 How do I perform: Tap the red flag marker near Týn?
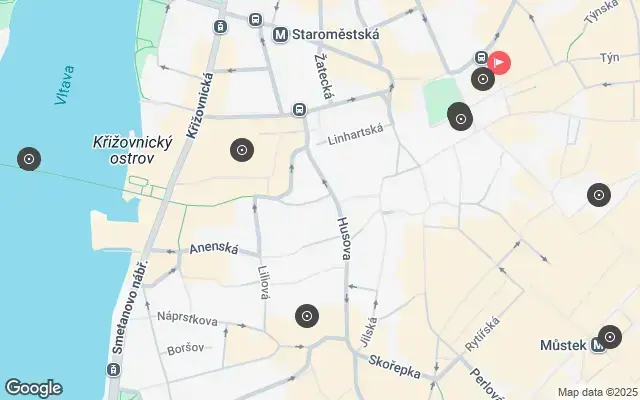(498, 64)
